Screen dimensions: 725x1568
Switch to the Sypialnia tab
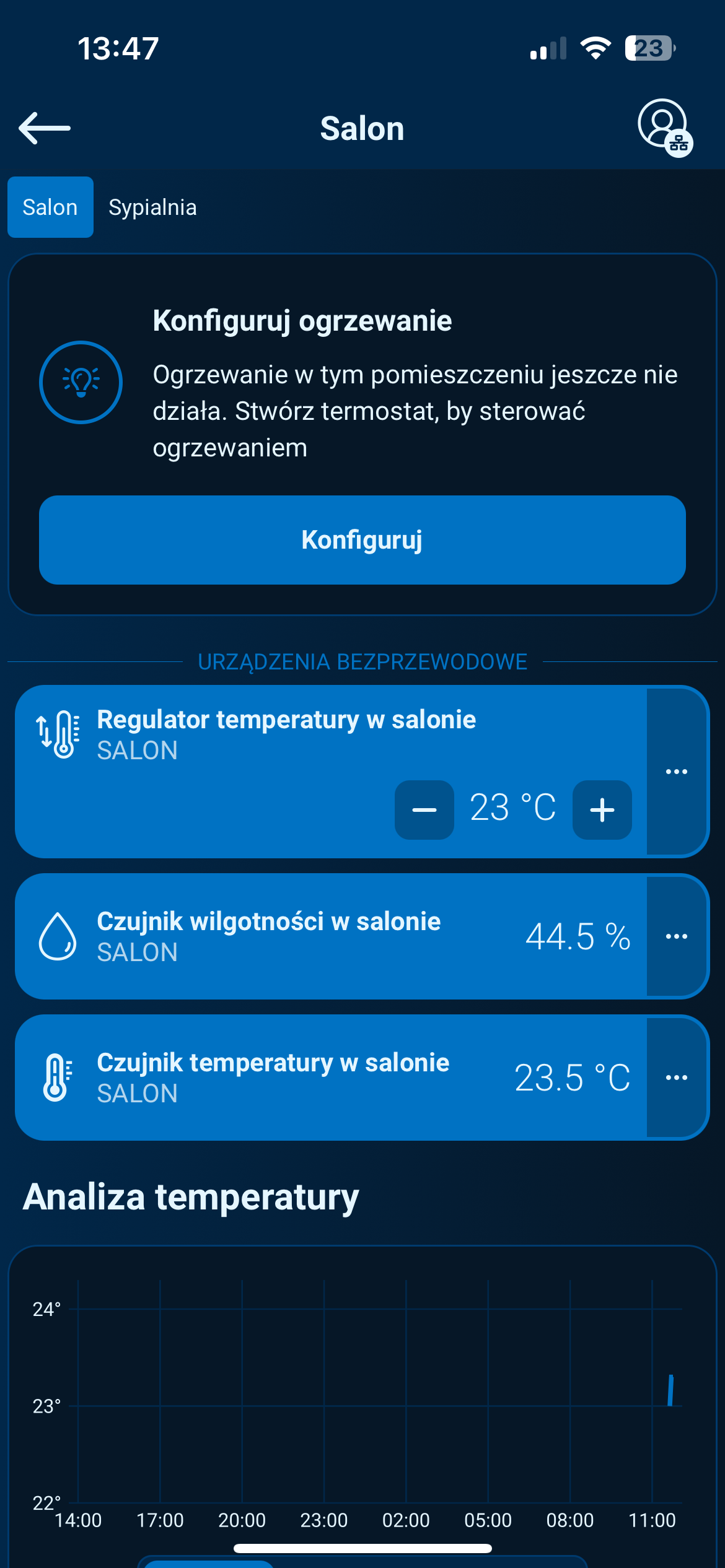152,207
